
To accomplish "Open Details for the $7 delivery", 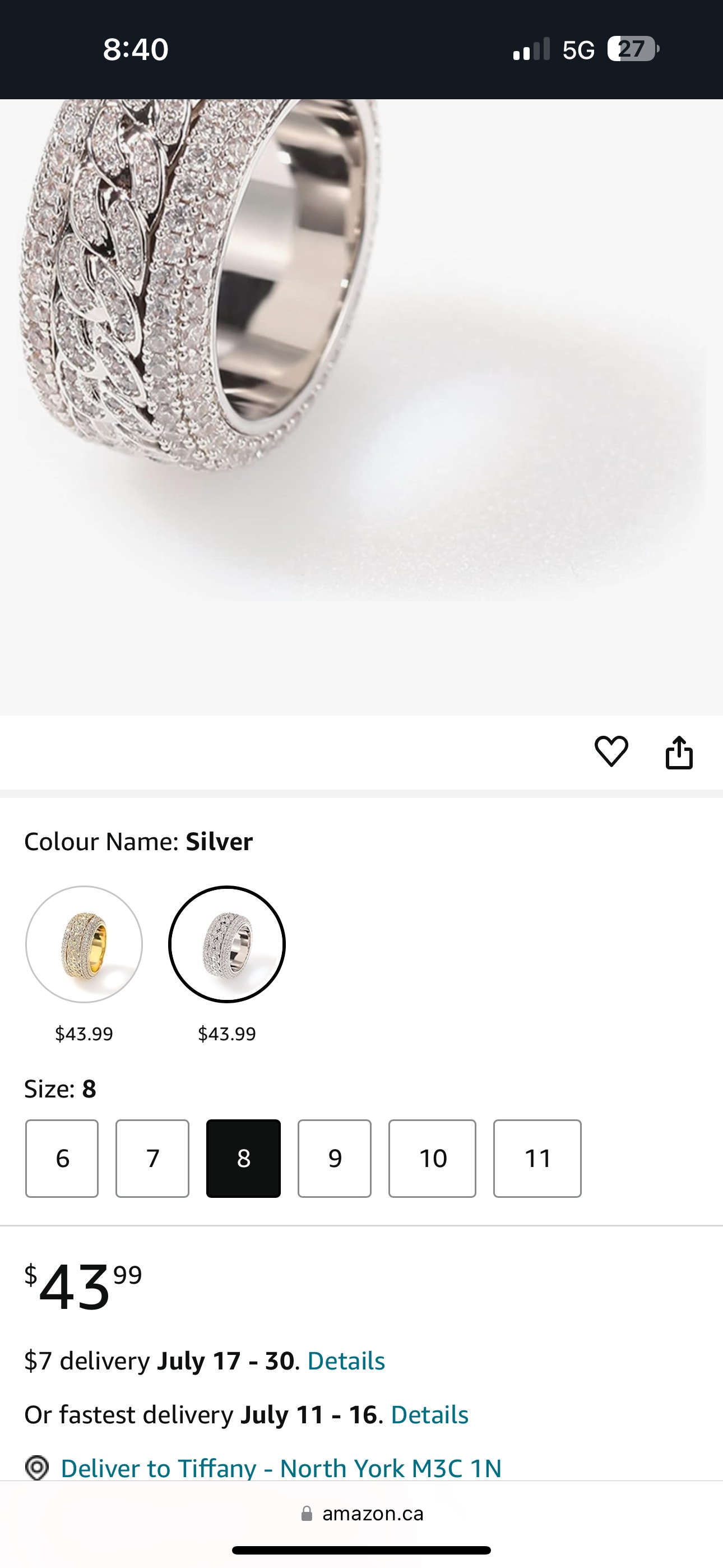I will coord(346,1361).
